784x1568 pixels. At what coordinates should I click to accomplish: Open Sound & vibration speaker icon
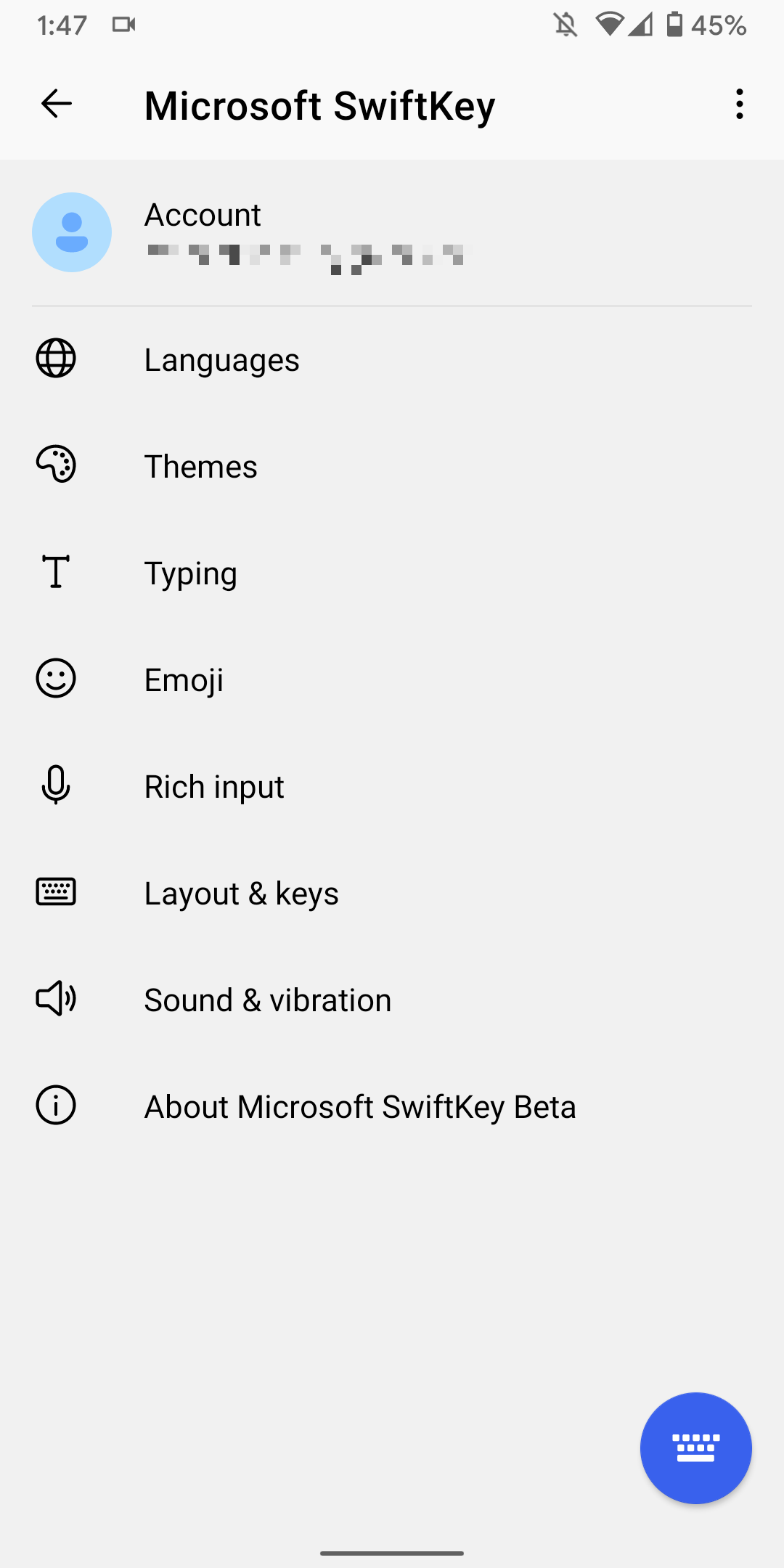[55, 999]
